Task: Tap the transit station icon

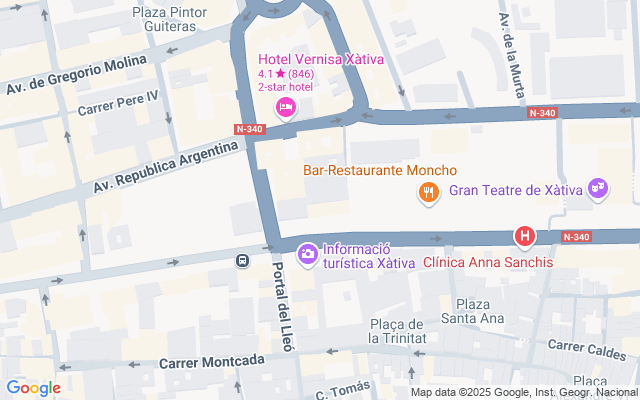Action: (243, 261)
